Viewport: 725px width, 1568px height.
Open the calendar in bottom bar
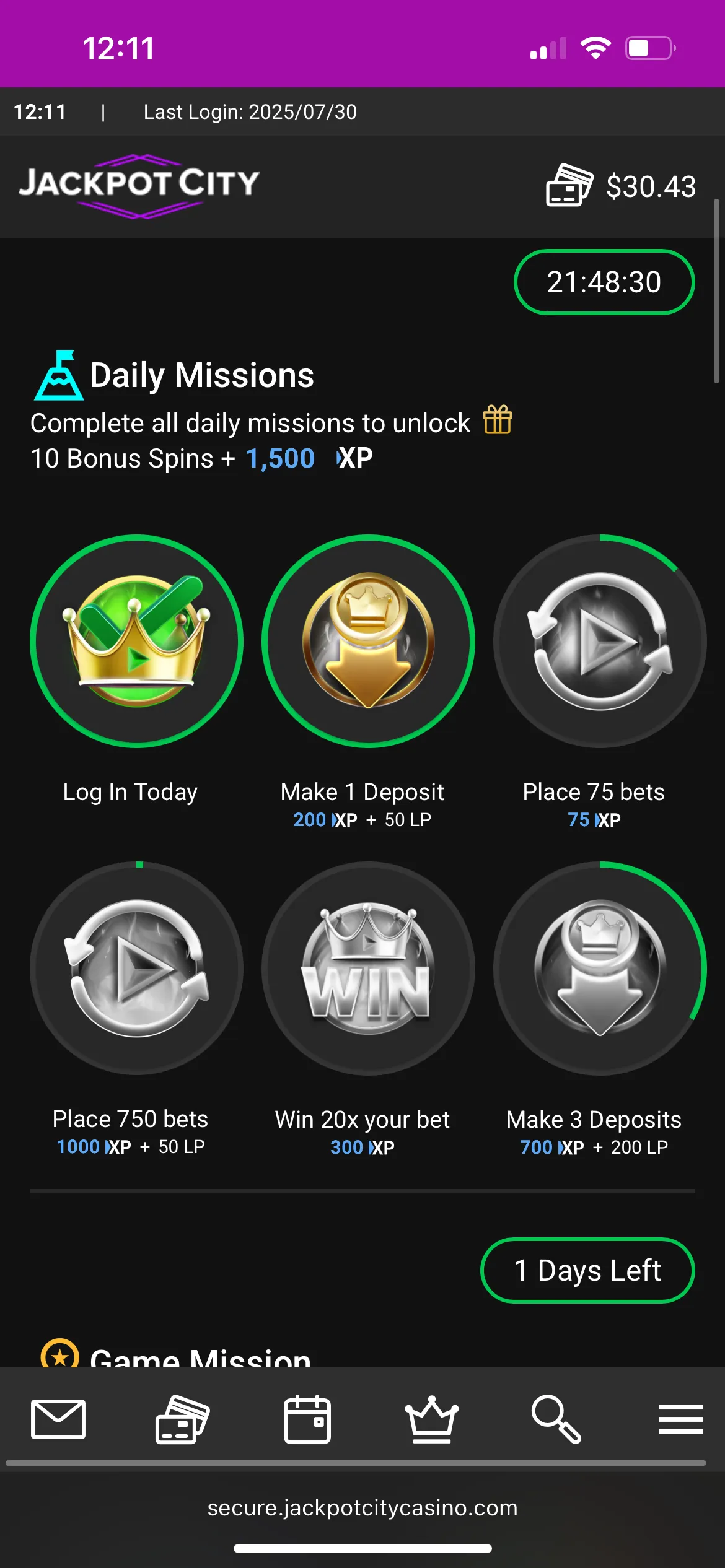pos(307,1419)
